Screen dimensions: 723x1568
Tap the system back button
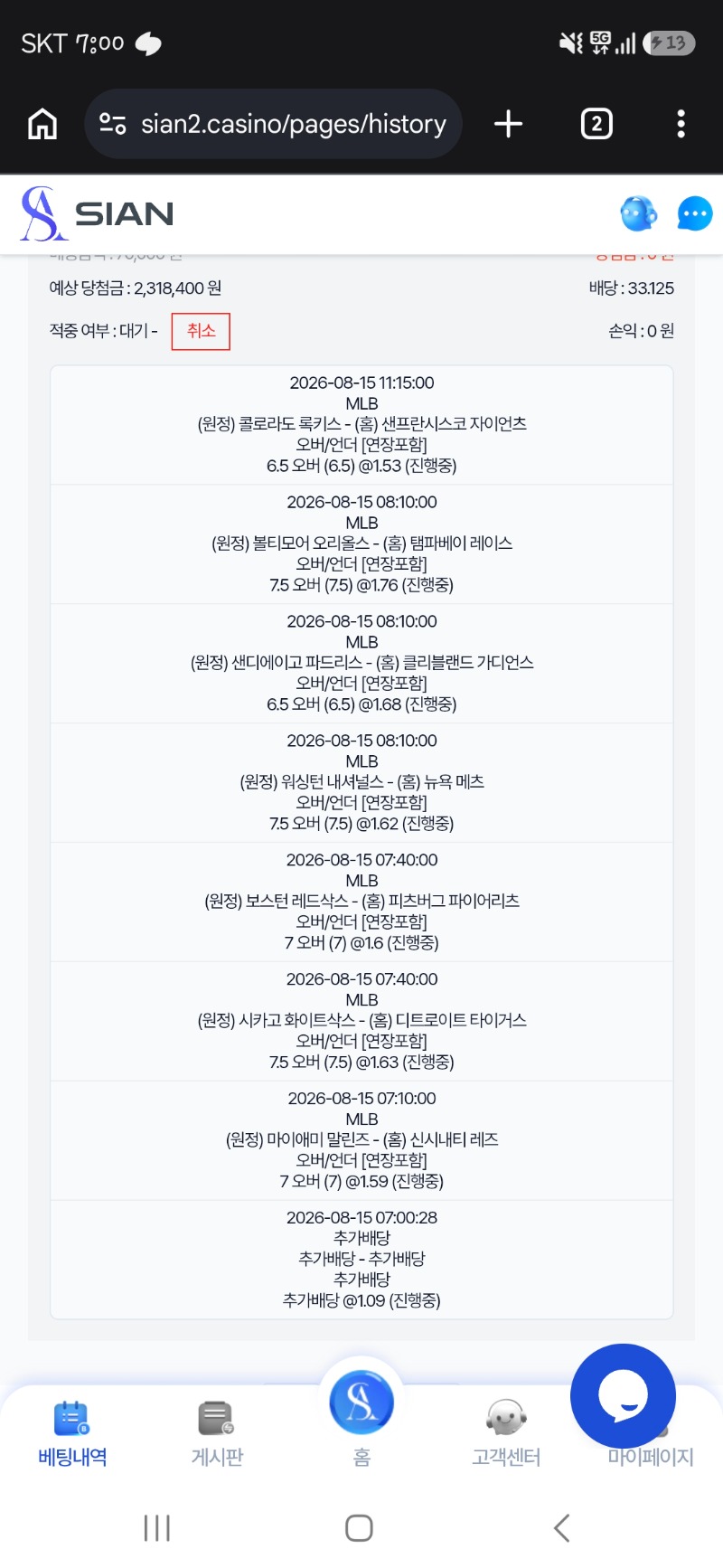561,1528
